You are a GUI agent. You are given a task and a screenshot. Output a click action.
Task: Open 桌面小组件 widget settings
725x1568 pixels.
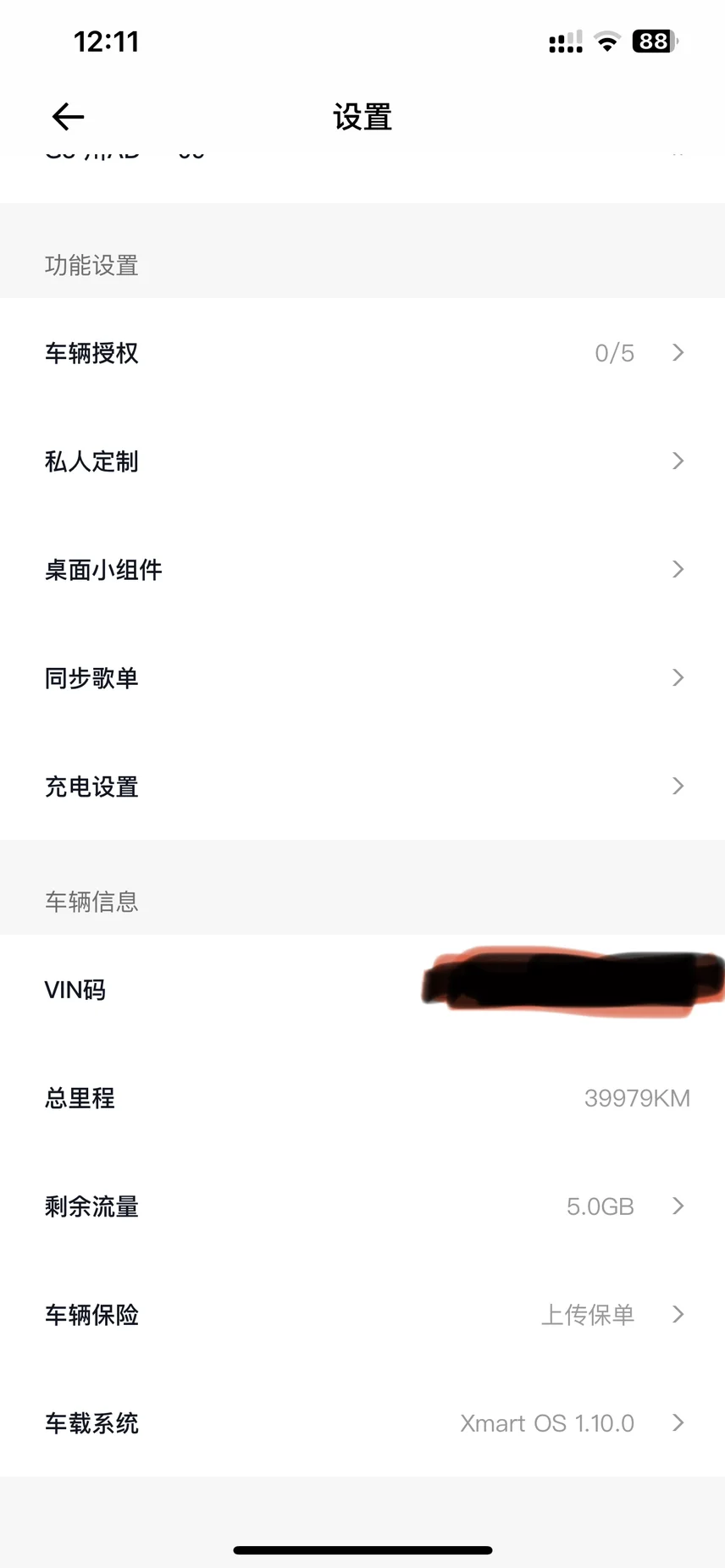pos(362,569)
